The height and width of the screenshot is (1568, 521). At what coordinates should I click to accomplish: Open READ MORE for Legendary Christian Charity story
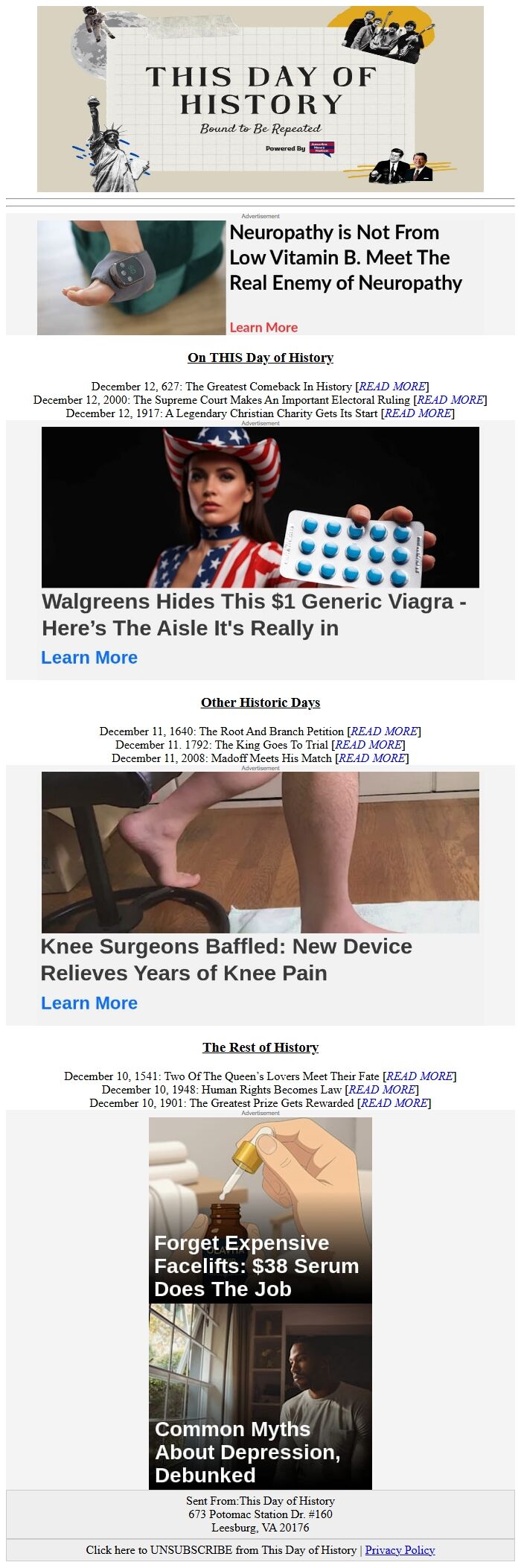[x=417, y=413]
